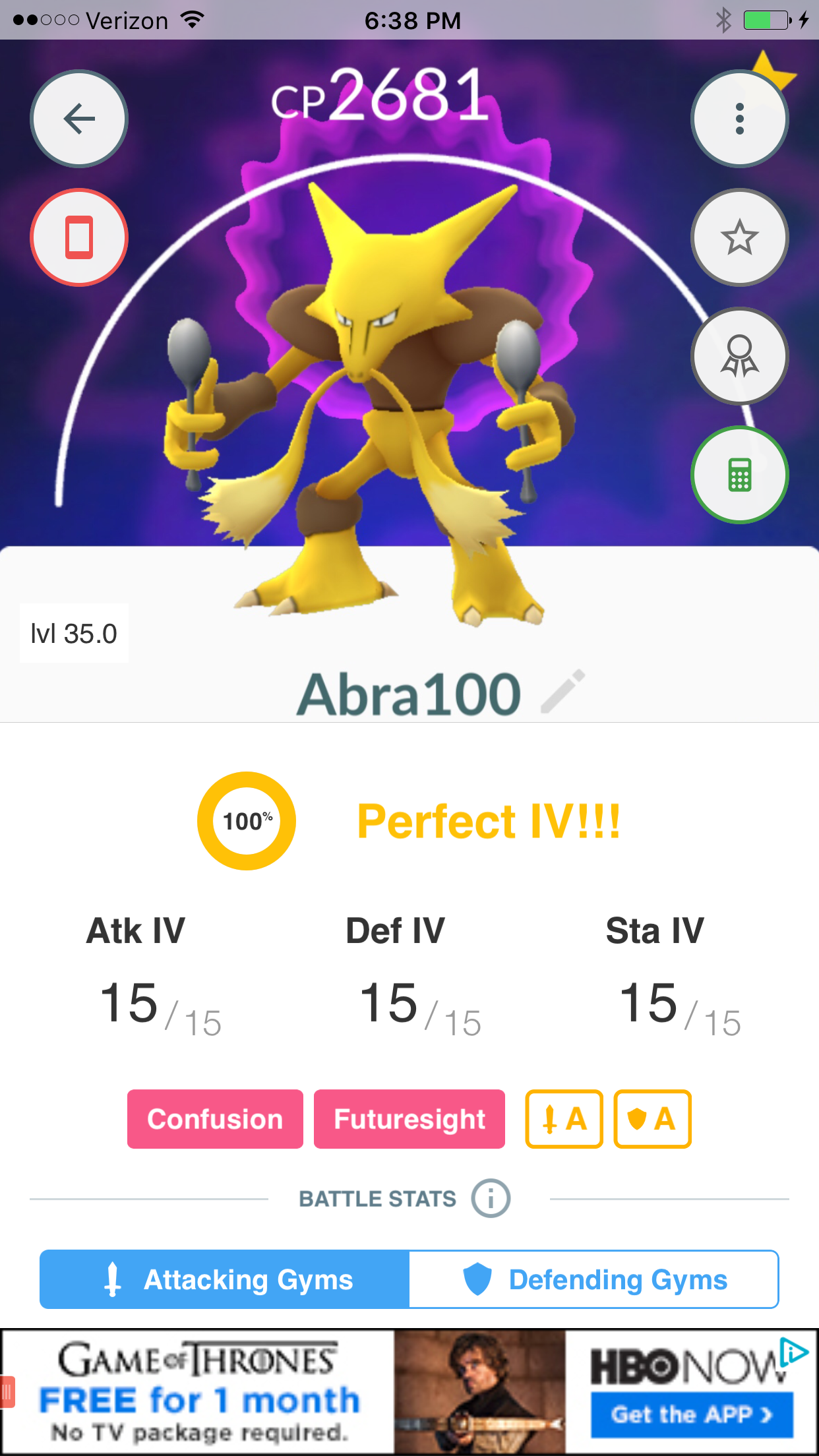The width and height of the screenshot is (819, 1456).
Task: Go back with the arrow button
Action: pyautogui.click(x=79, y=119)
